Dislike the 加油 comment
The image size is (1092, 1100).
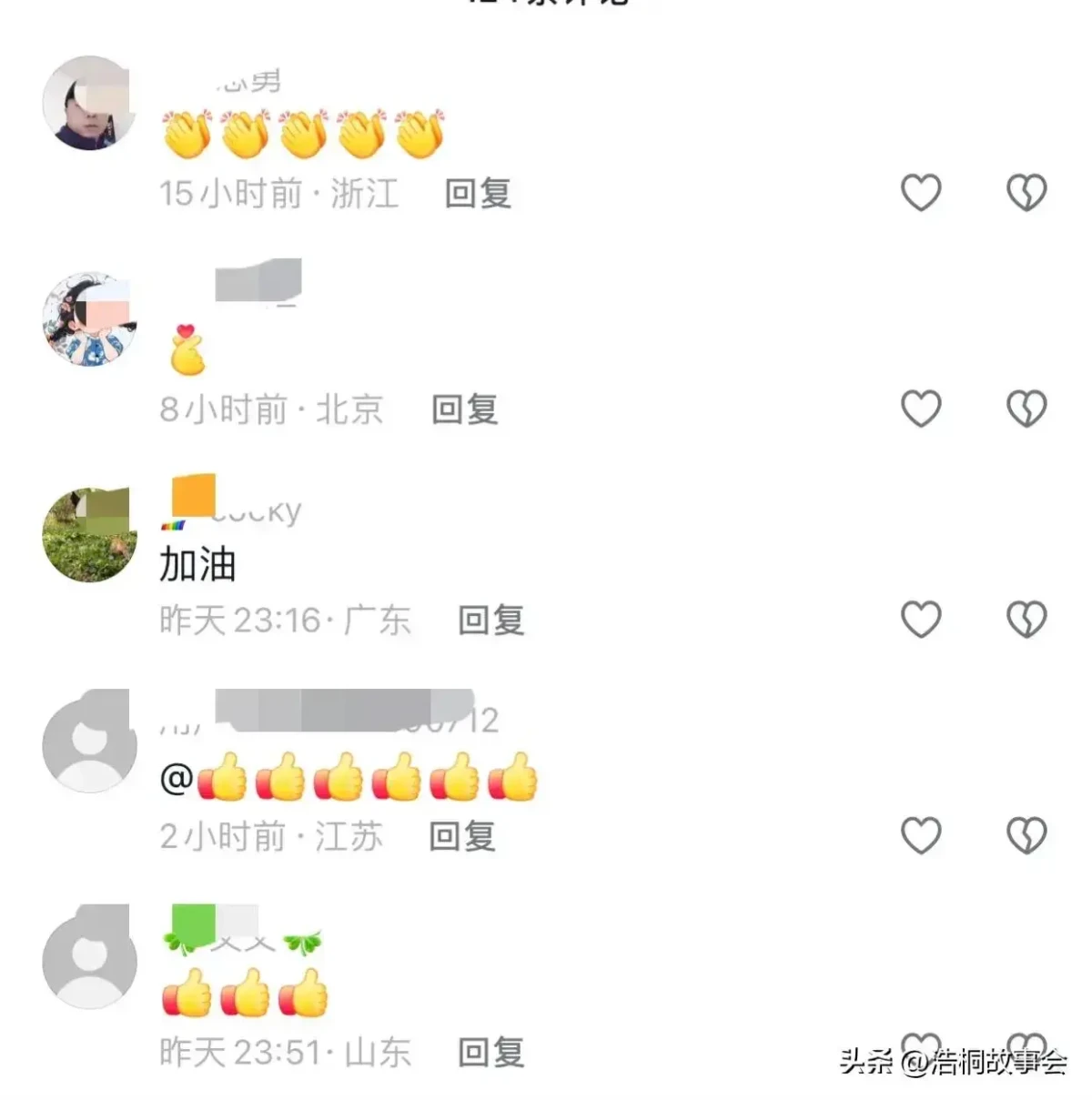1026,620
